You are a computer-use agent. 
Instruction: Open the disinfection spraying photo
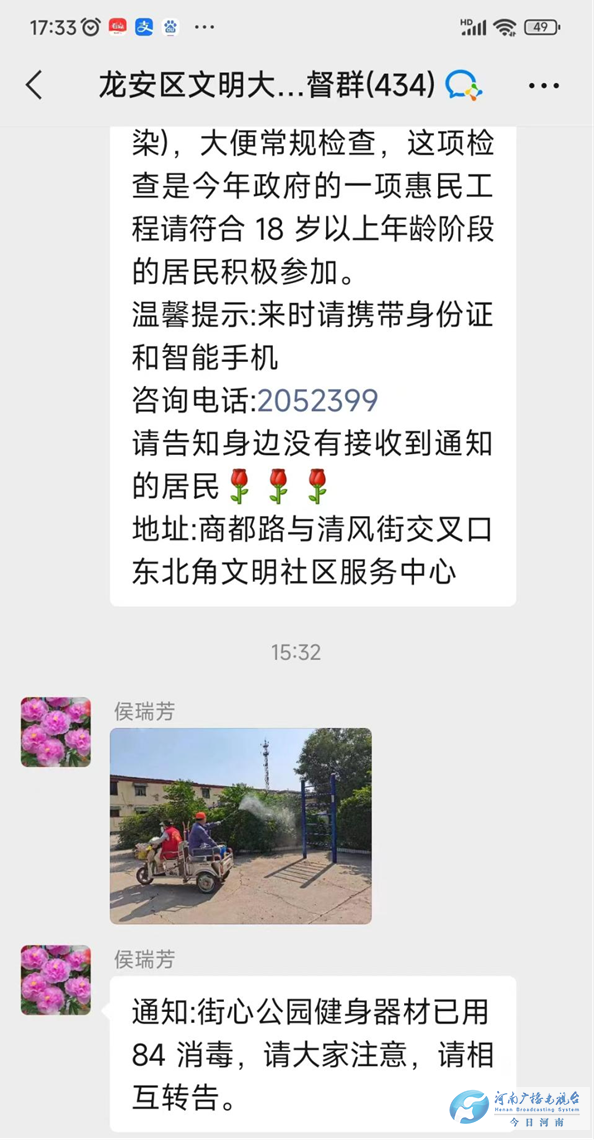[241, 826]
